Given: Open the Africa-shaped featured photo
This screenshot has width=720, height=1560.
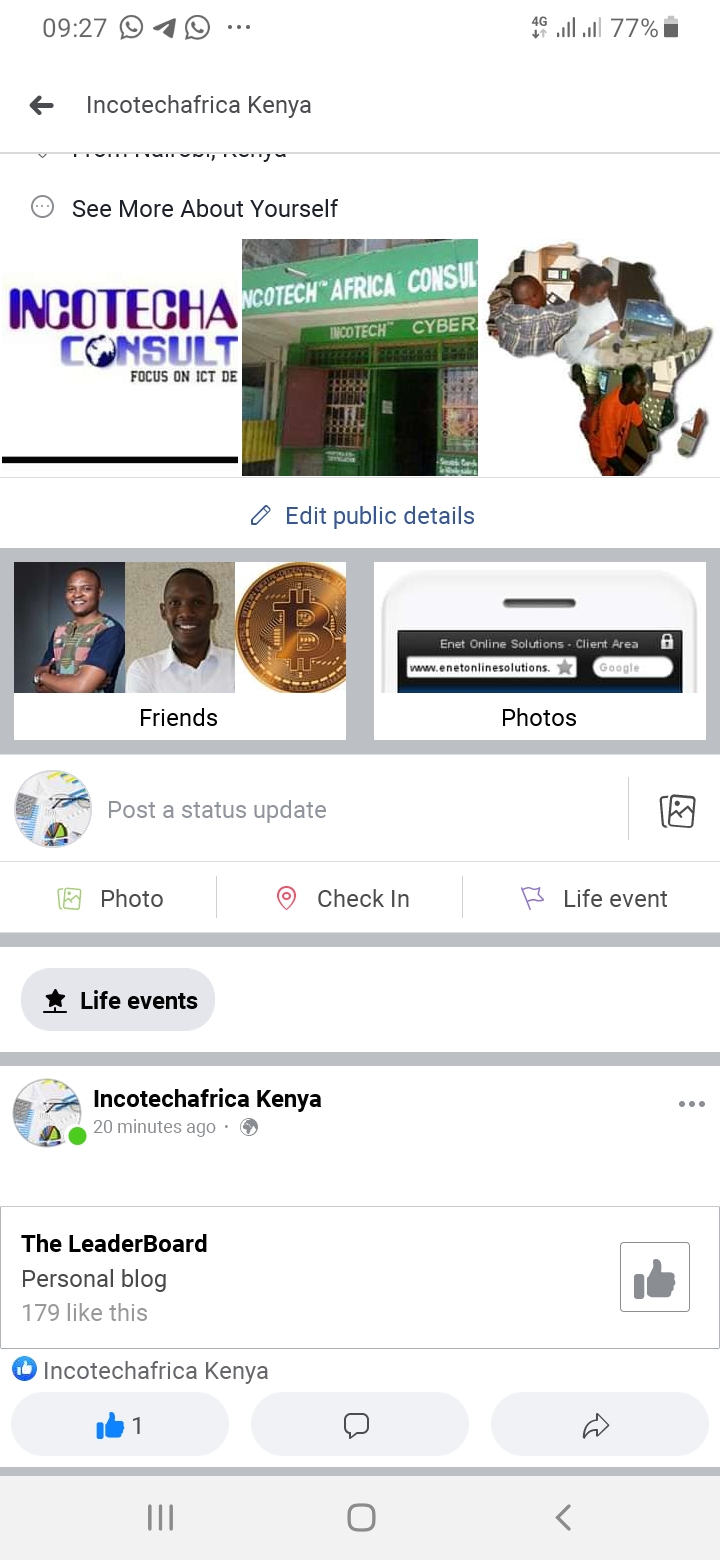Looking at the screenshot, I should click(600, 357).
